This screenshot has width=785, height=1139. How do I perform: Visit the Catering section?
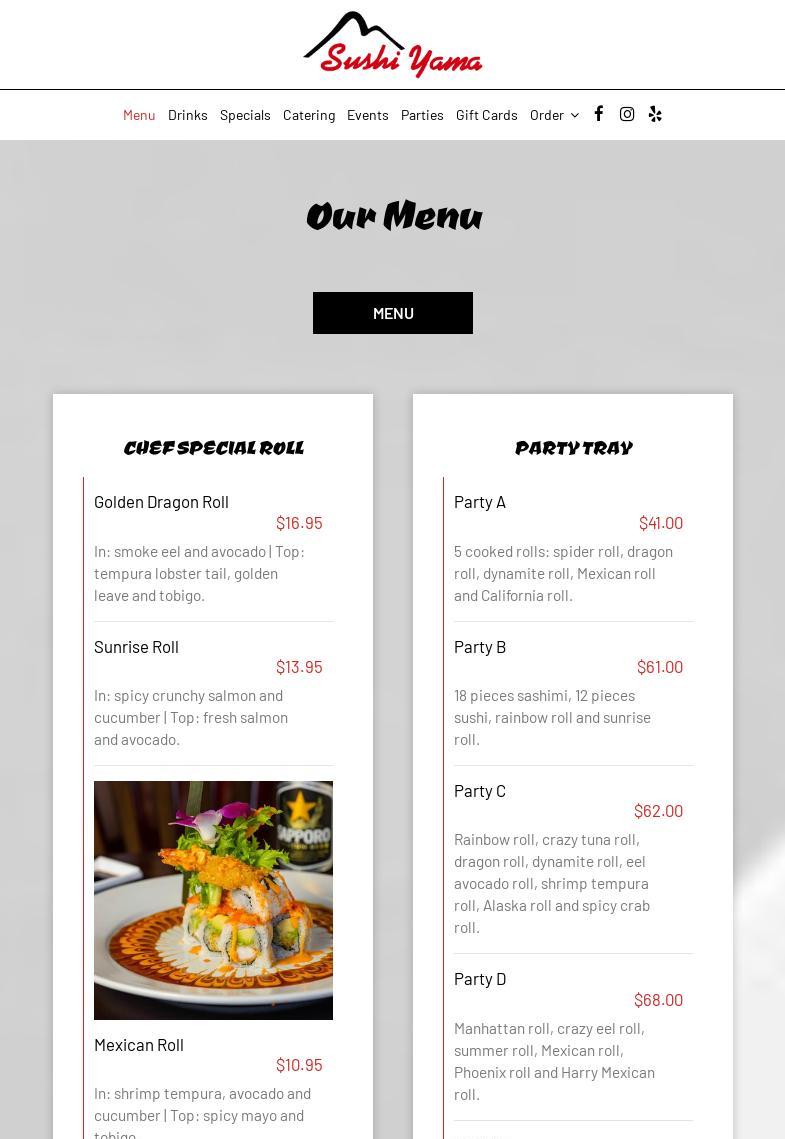pyautogui.click(x=309, y=115)
